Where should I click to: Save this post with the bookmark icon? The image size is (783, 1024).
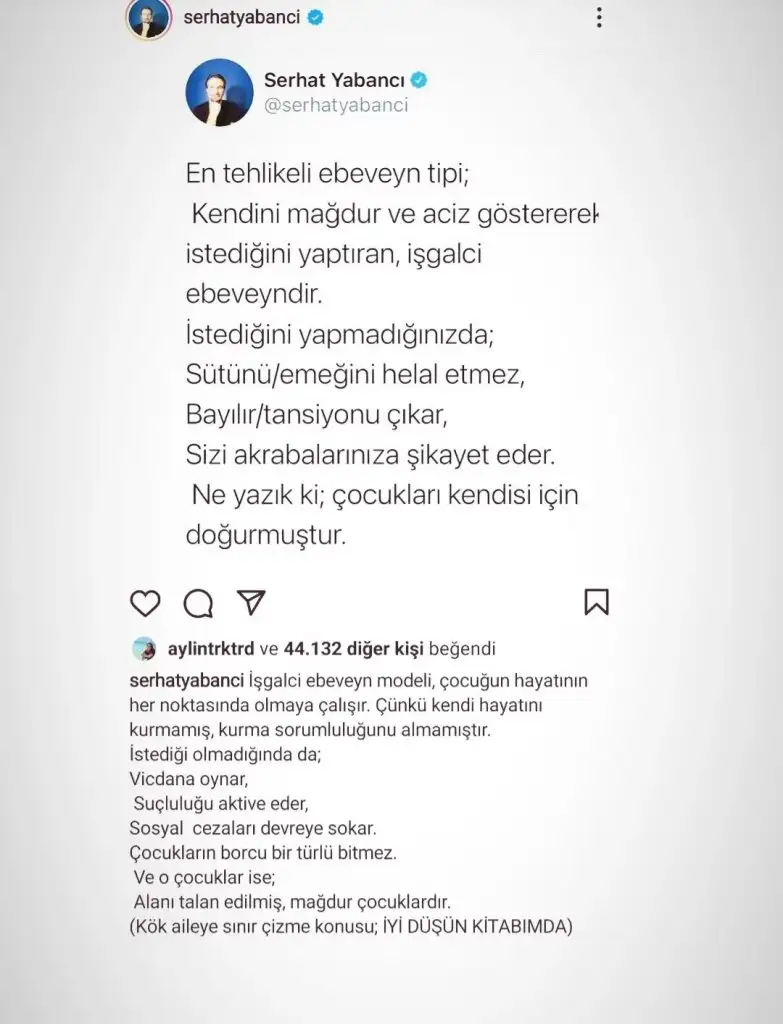click(x=596, y=602)
